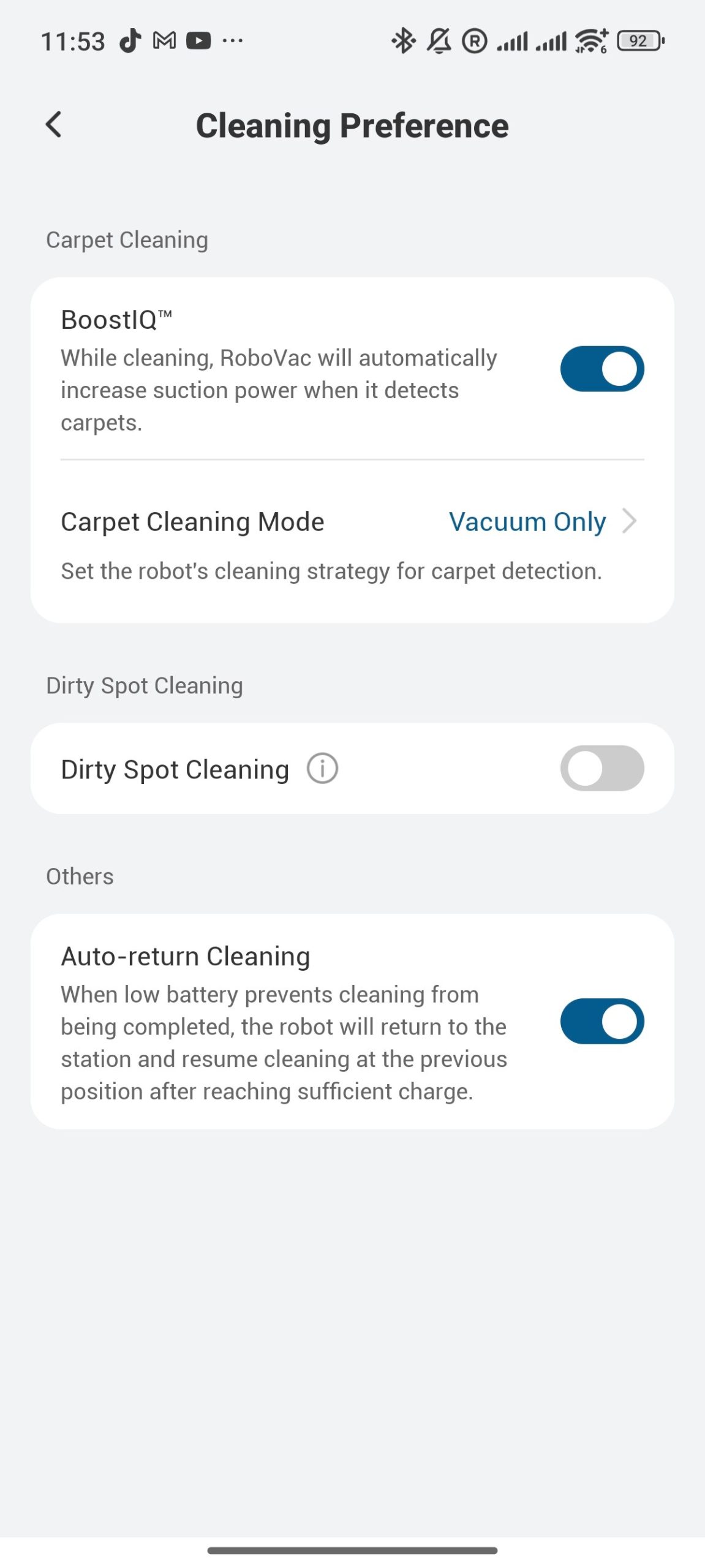Show info about Dirty Spot Cleaning
Image resolution: width=705 pixels, height=1568 pixels.
(322, 768)
